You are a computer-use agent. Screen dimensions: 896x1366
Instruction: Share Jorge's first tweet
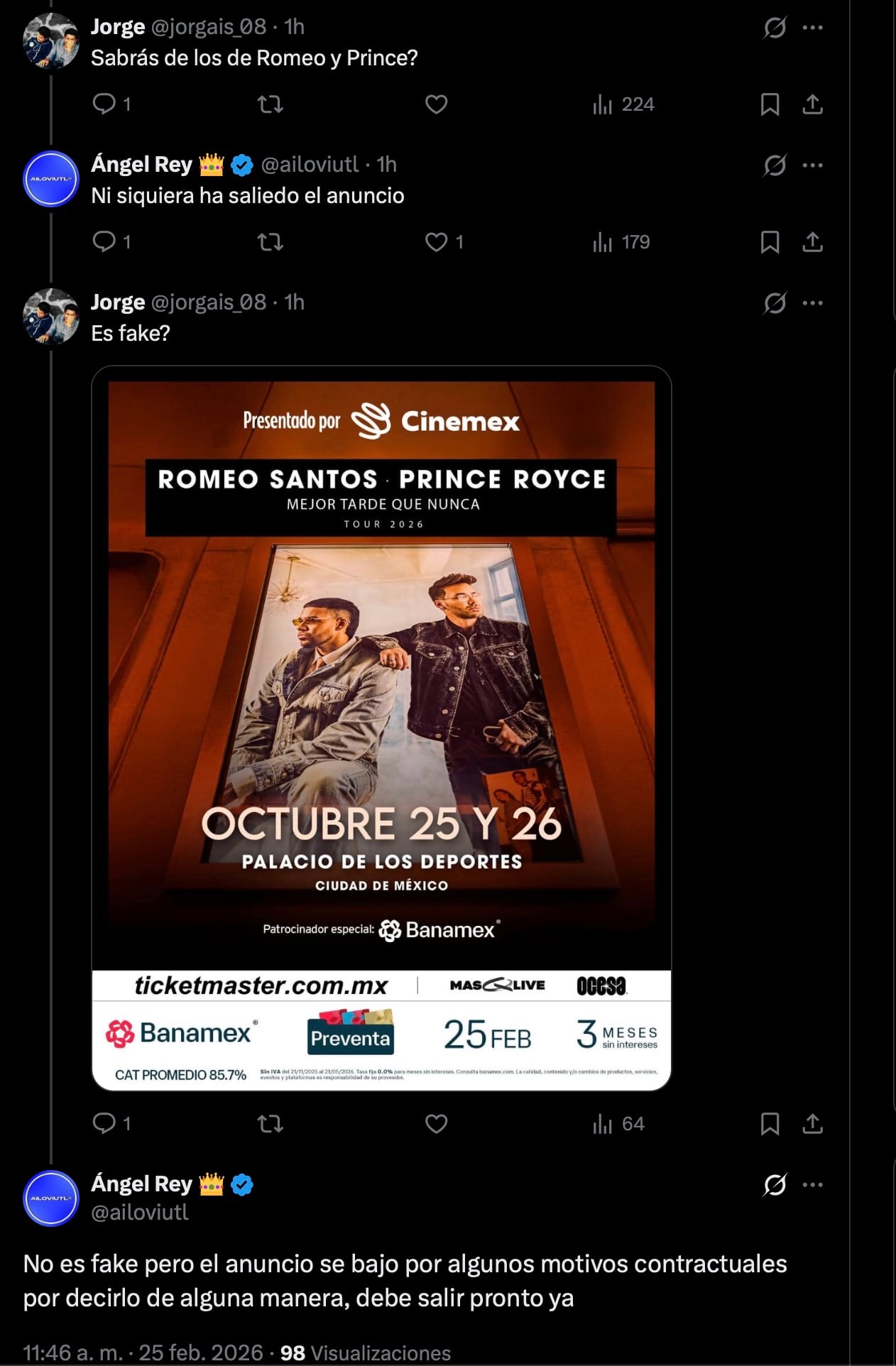(814, 104)
